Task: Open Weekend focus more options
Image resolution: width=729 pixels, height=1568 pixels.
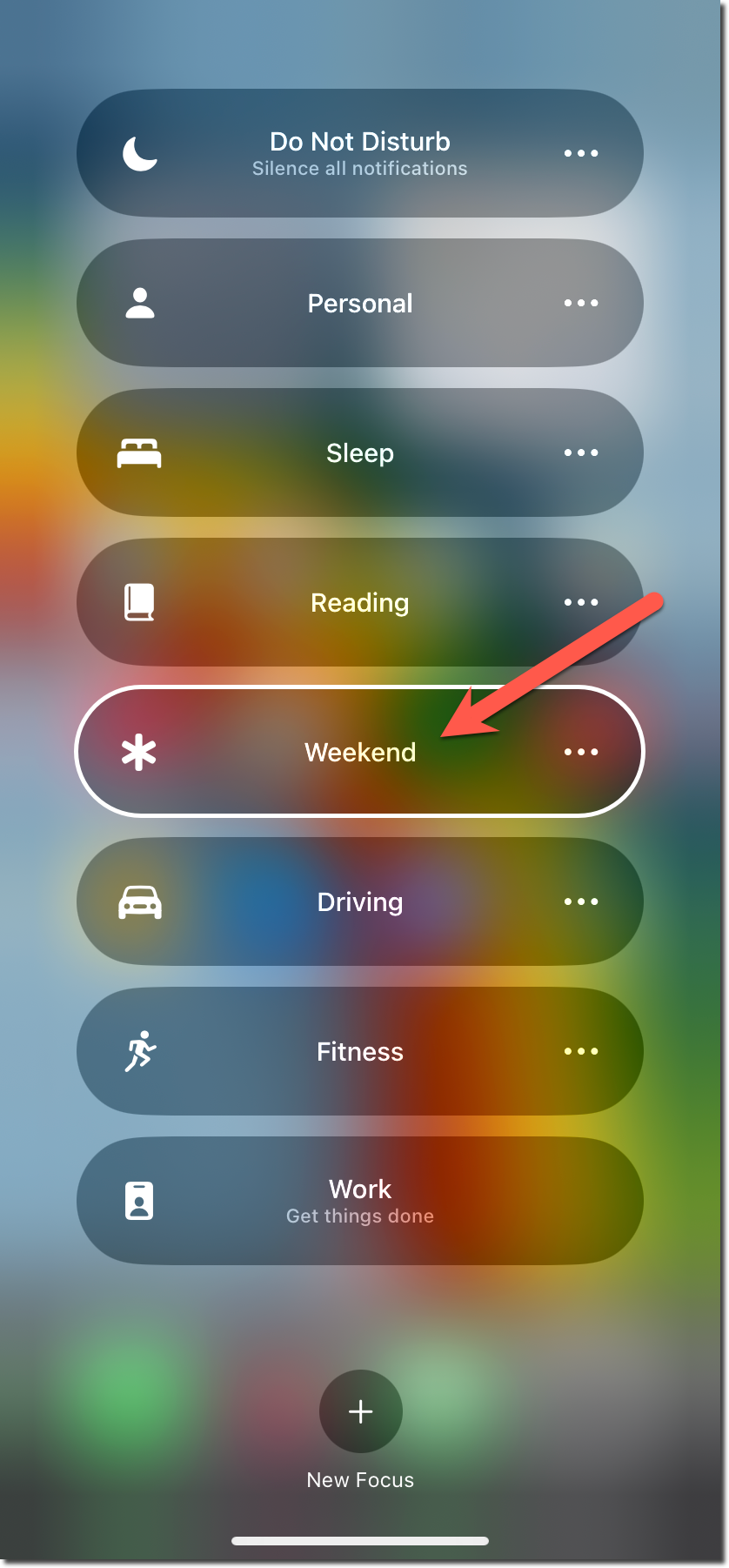Action: [x=581, y=752]
